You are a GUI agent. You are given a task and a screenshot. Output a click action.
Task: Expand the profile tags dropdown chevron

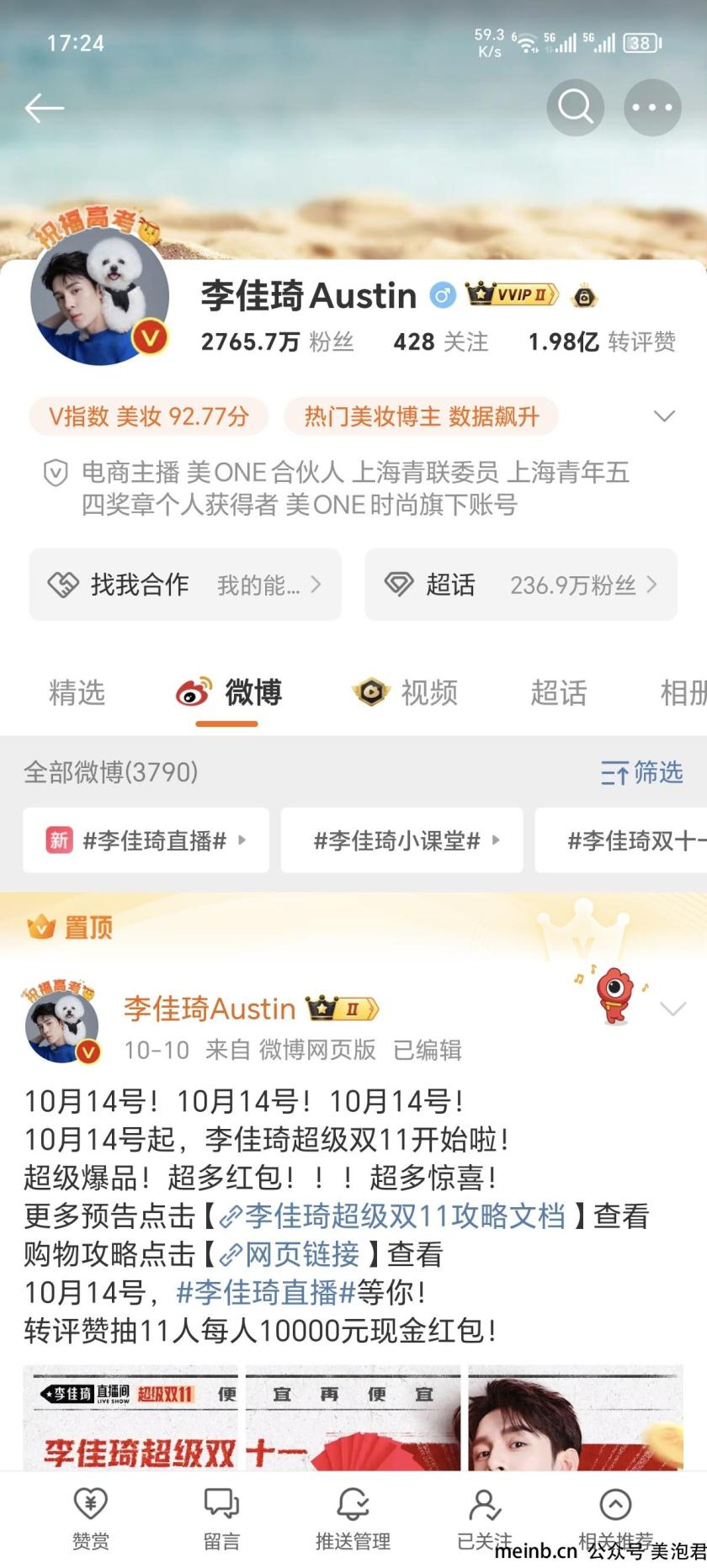tap(664, 416)
